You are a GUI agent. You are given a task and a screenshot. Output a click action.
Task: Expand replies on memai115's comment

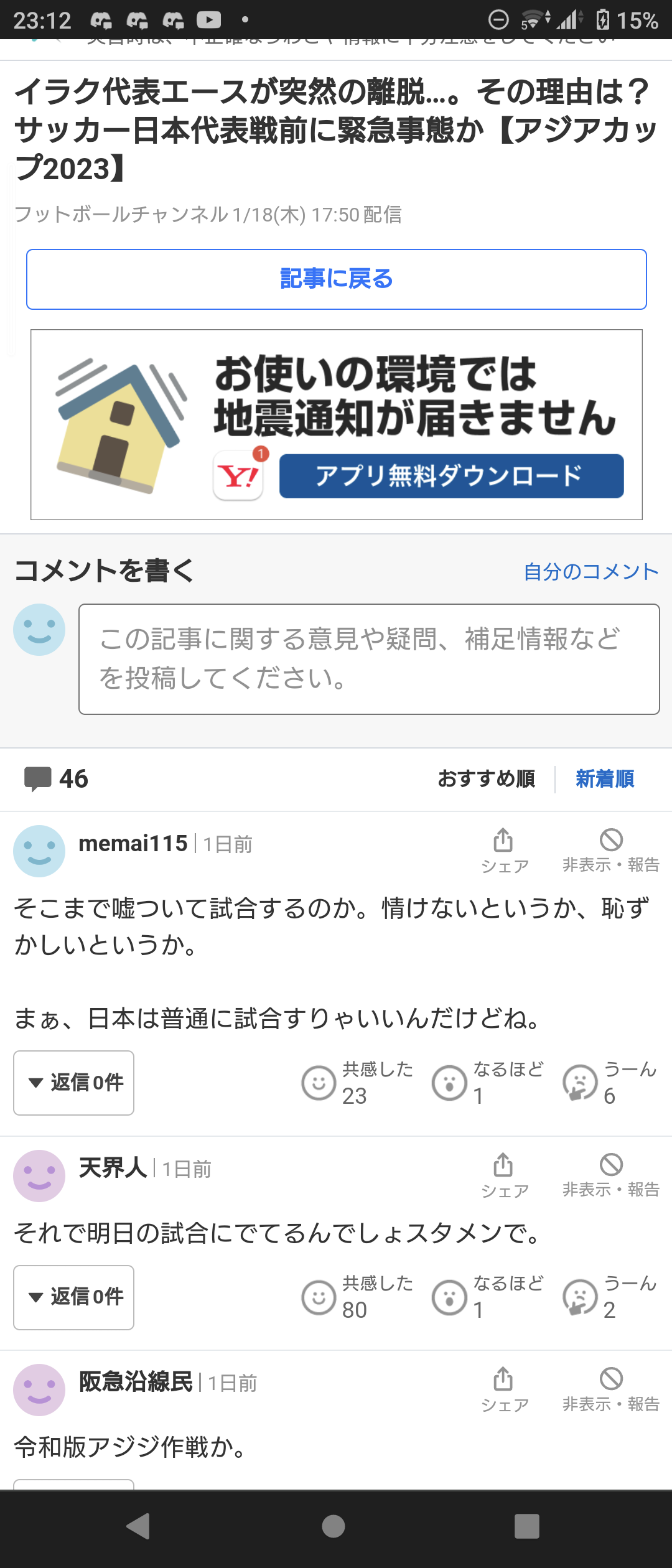74,1083
